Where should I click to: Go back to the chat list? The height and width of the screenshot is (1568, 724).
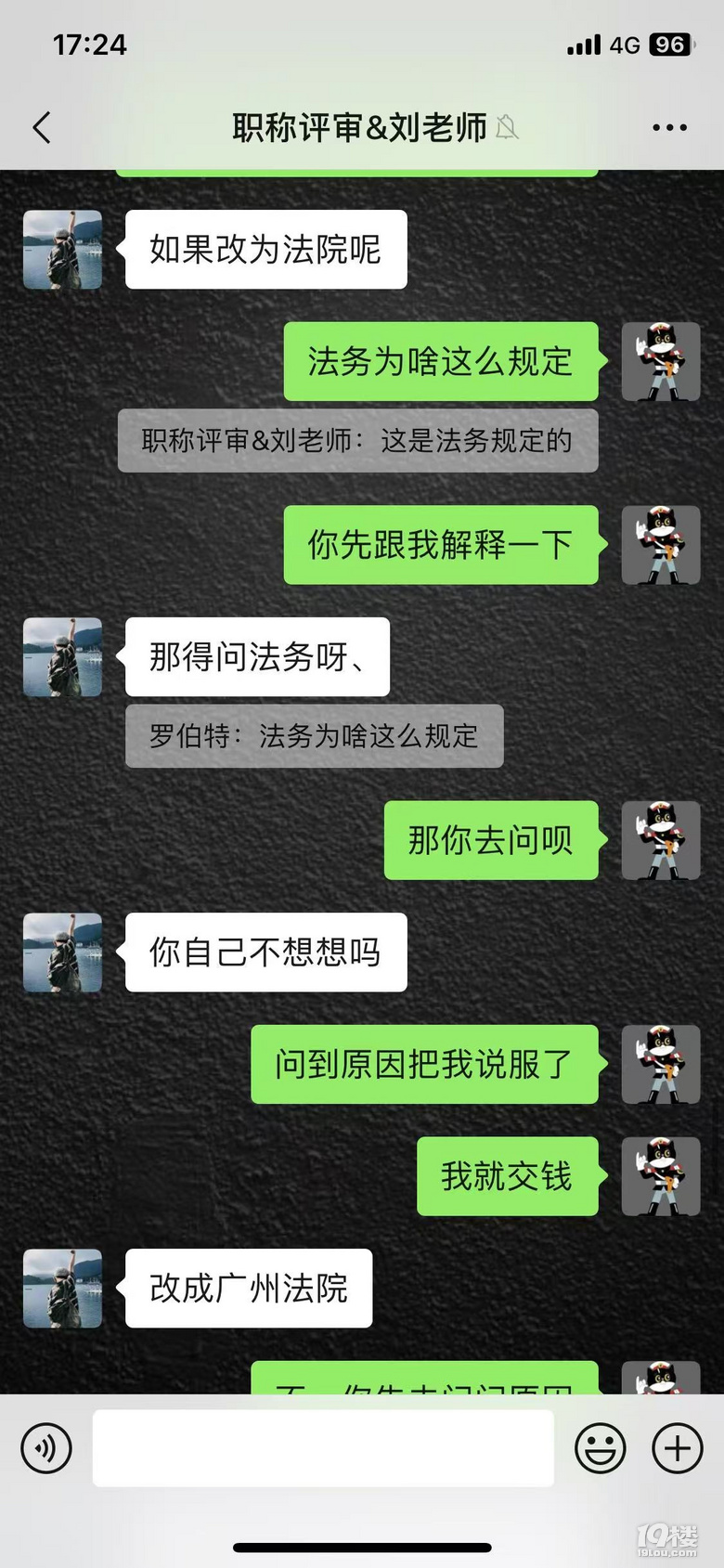coord(42,127)
